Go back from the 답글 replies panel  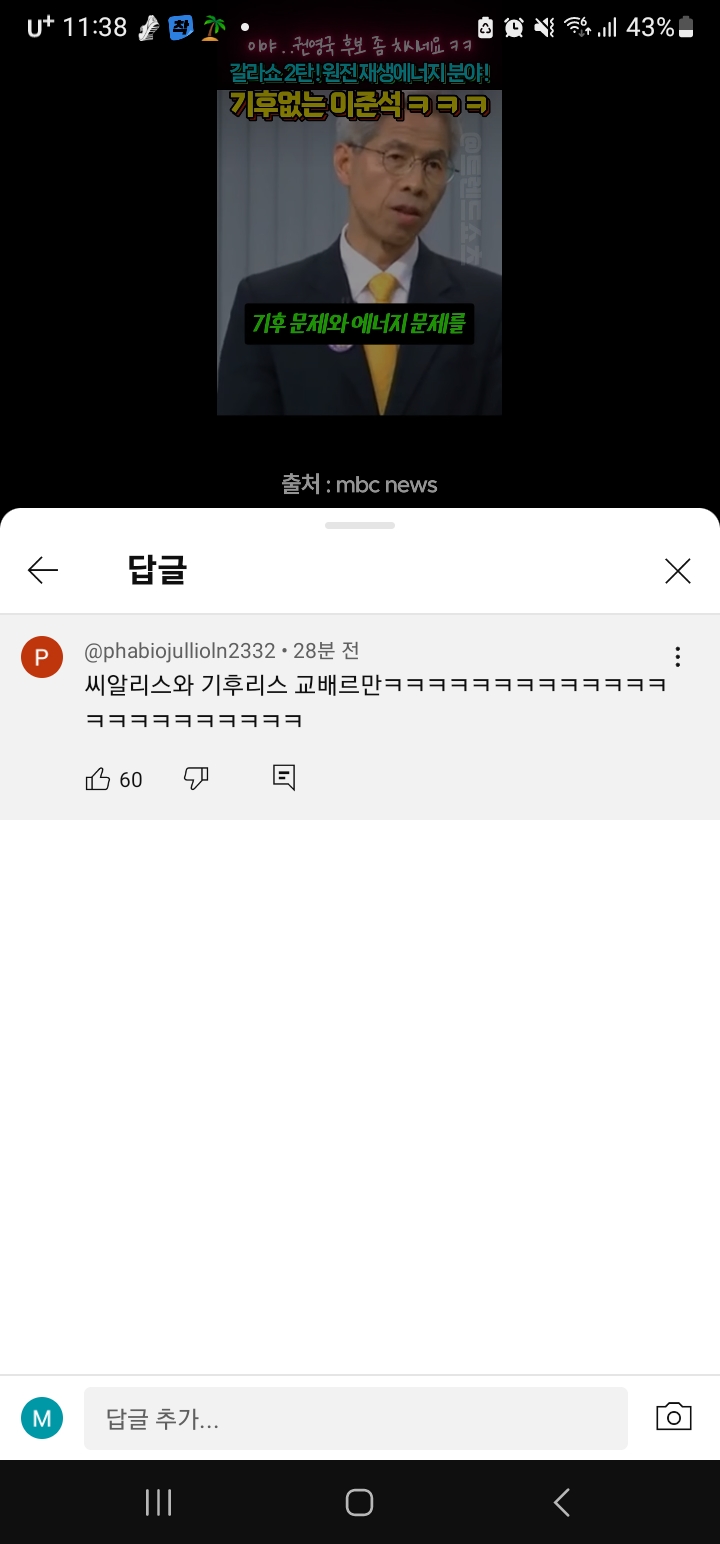(x=43, y=571)
